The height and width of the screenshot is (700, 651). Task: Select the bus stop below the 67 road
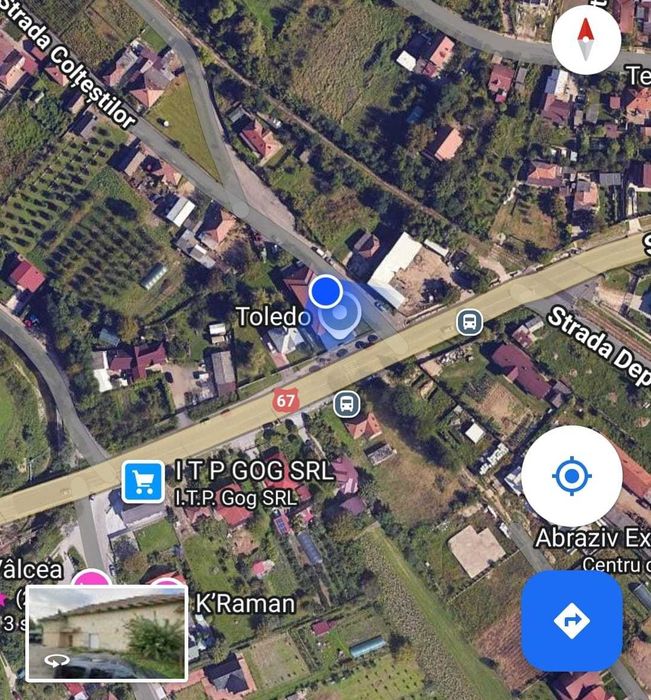tap(346, 404)
